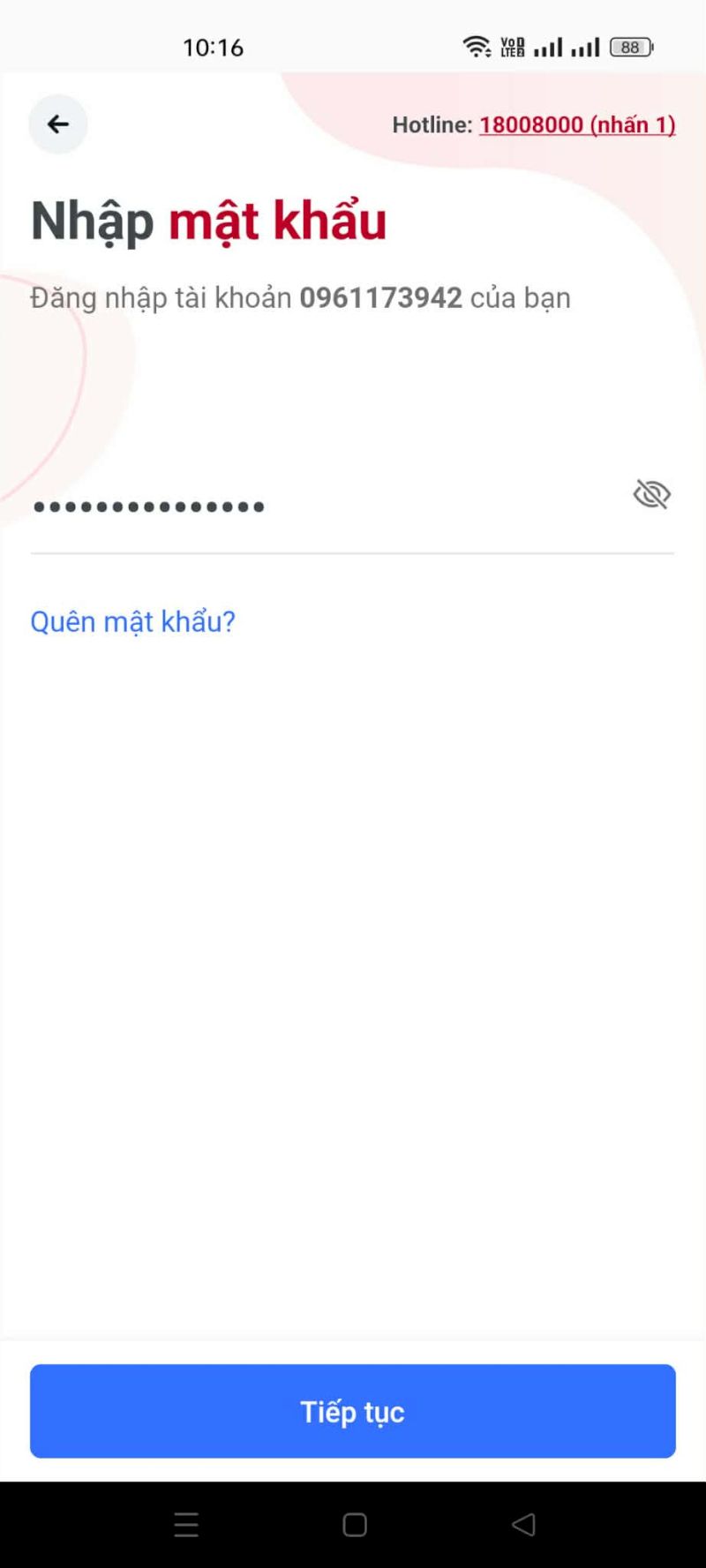Open recent apps from the navigation bar

[186, 1524]
